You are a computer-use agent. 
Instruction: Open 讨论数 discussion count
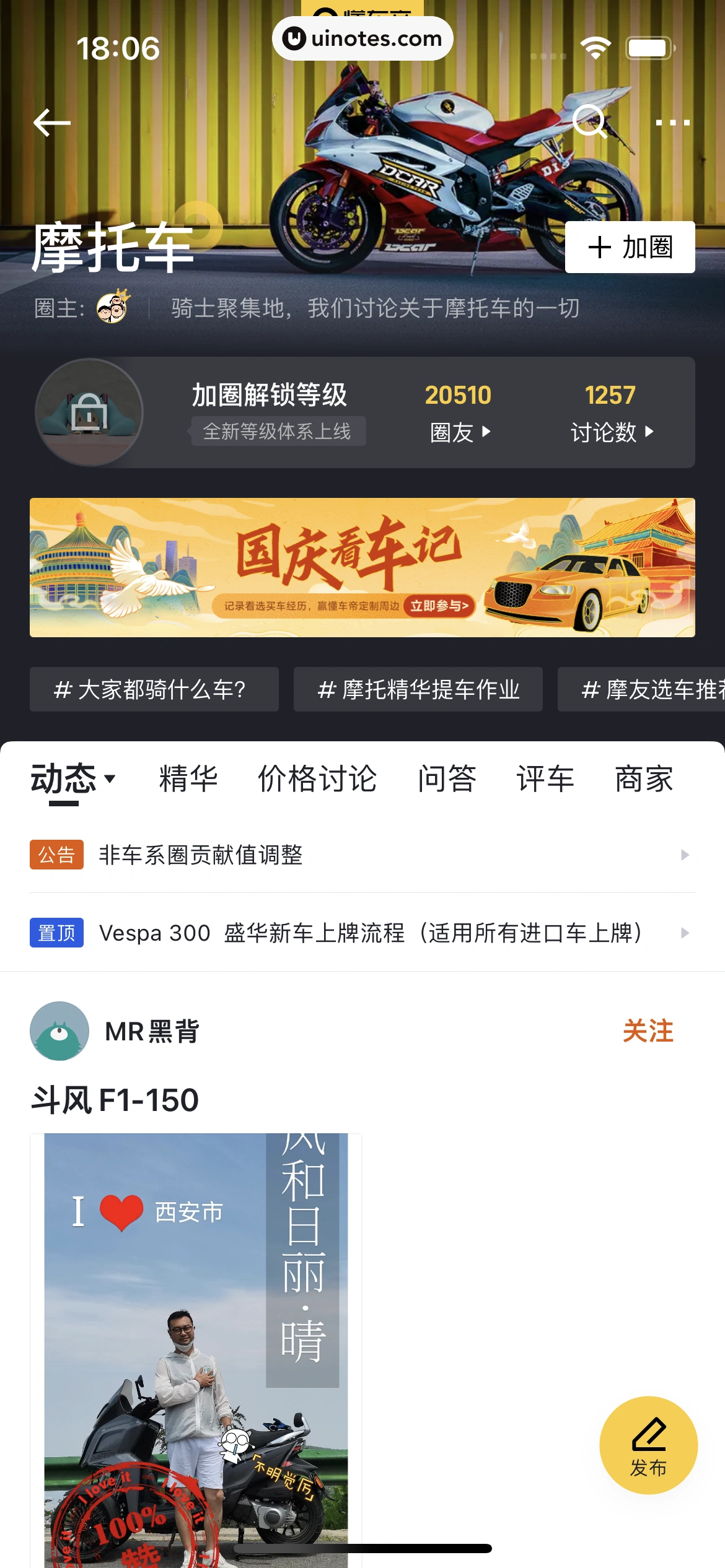pyautogui.click(x=611, y=413)
